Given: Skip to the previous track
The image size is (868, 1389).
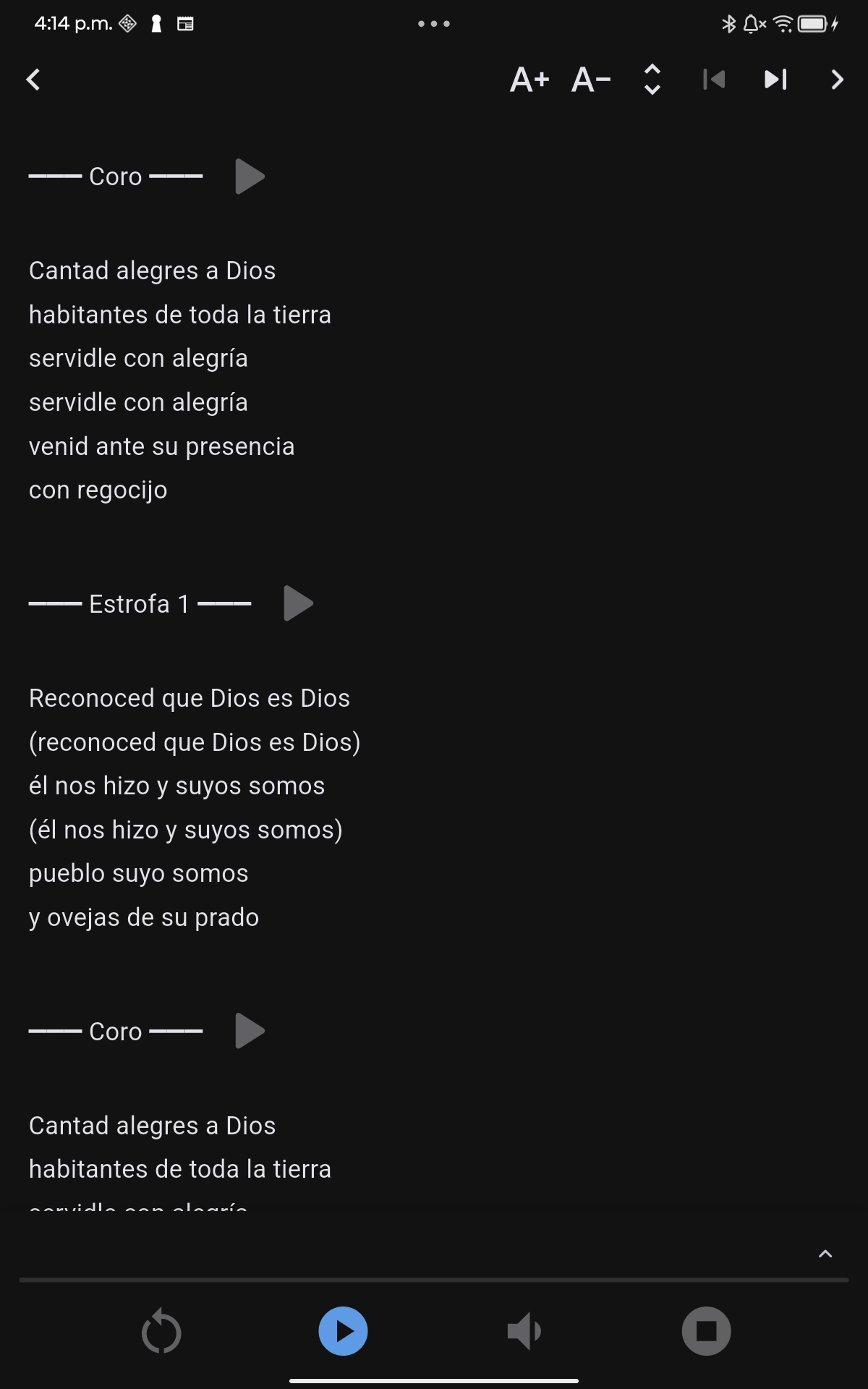Looking at the screenshot, I should [714, 80].
